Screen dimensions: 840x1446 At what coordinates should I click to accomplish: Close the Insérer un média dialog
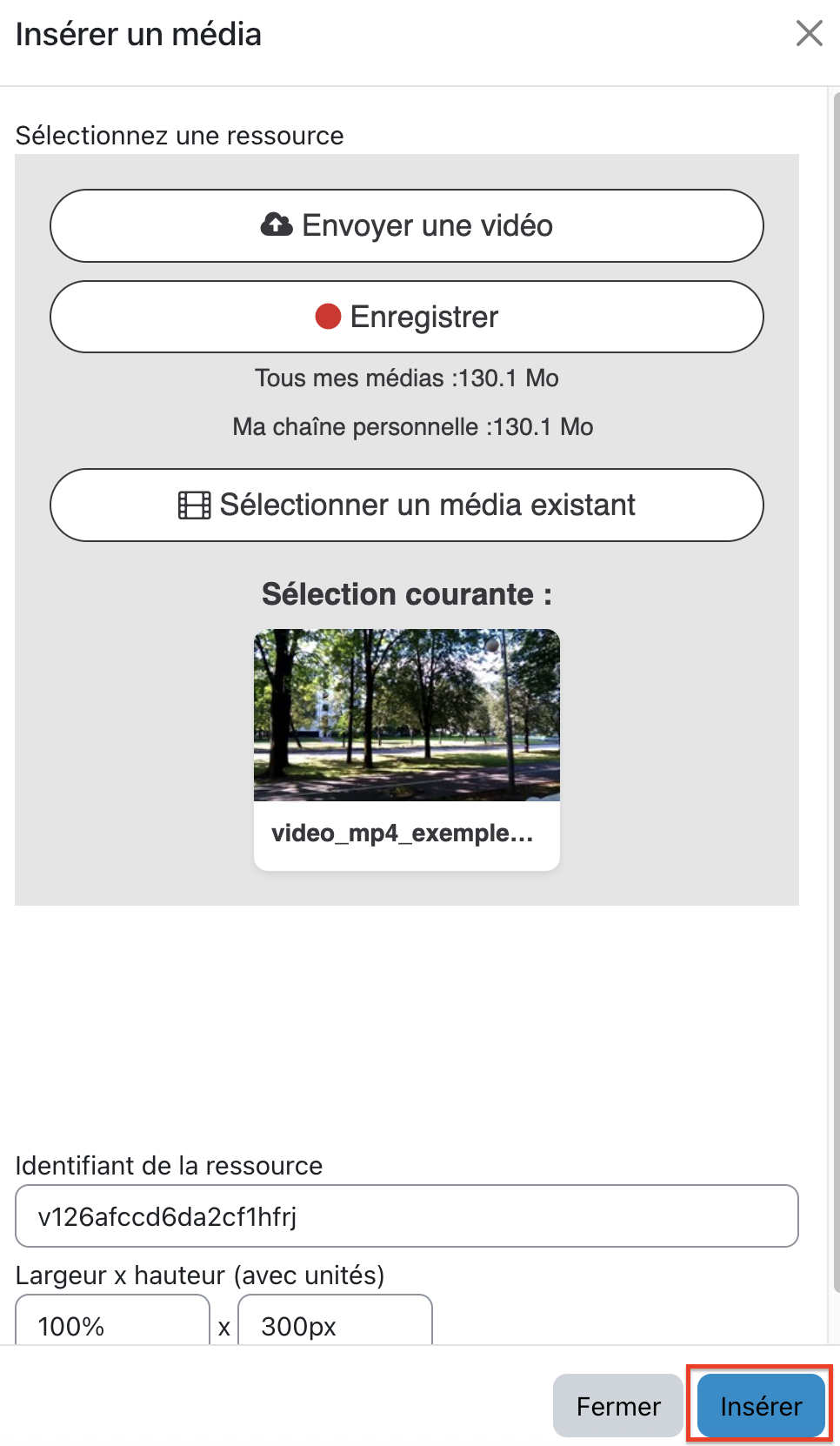[809, 34]
